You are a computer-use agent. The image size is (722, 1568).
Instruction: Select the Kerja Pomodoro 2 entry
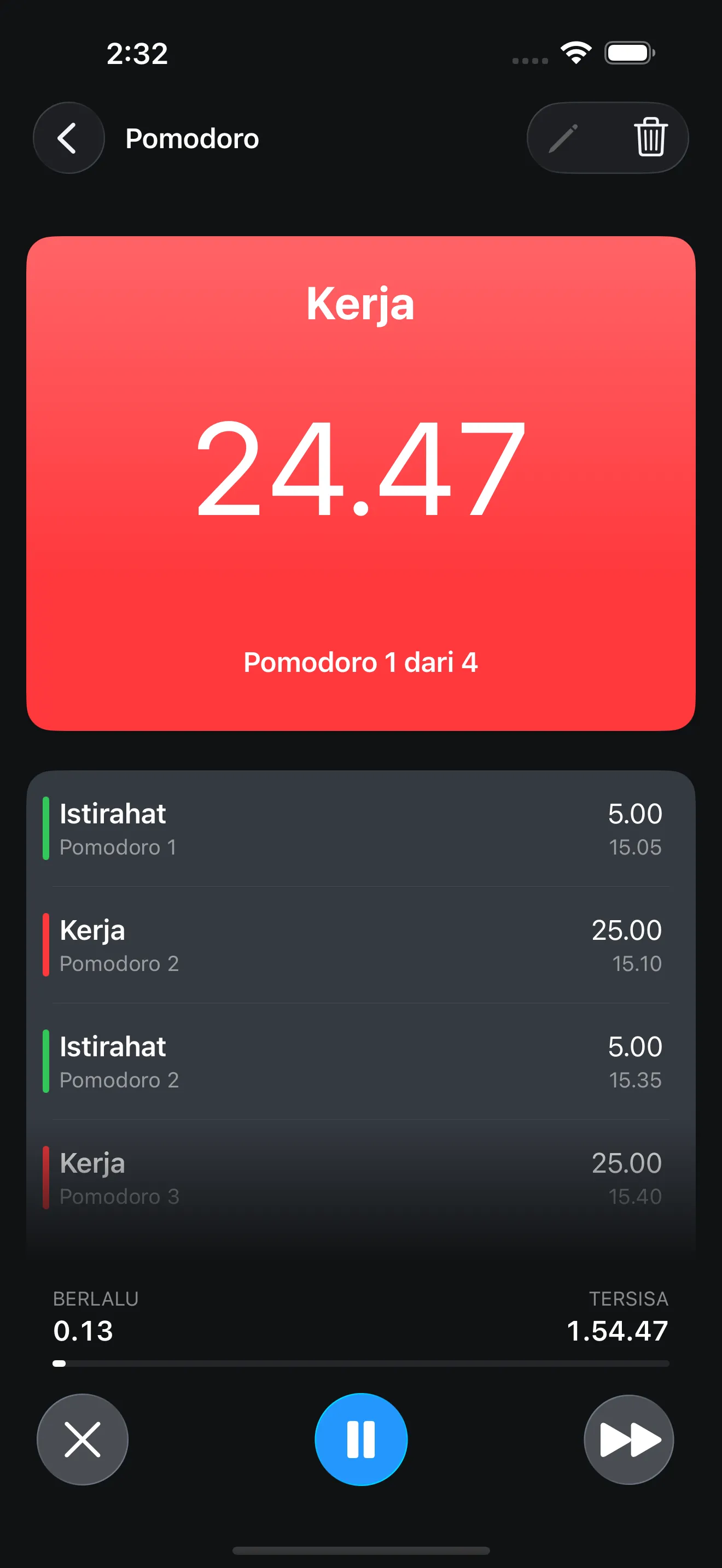(361, 944)
